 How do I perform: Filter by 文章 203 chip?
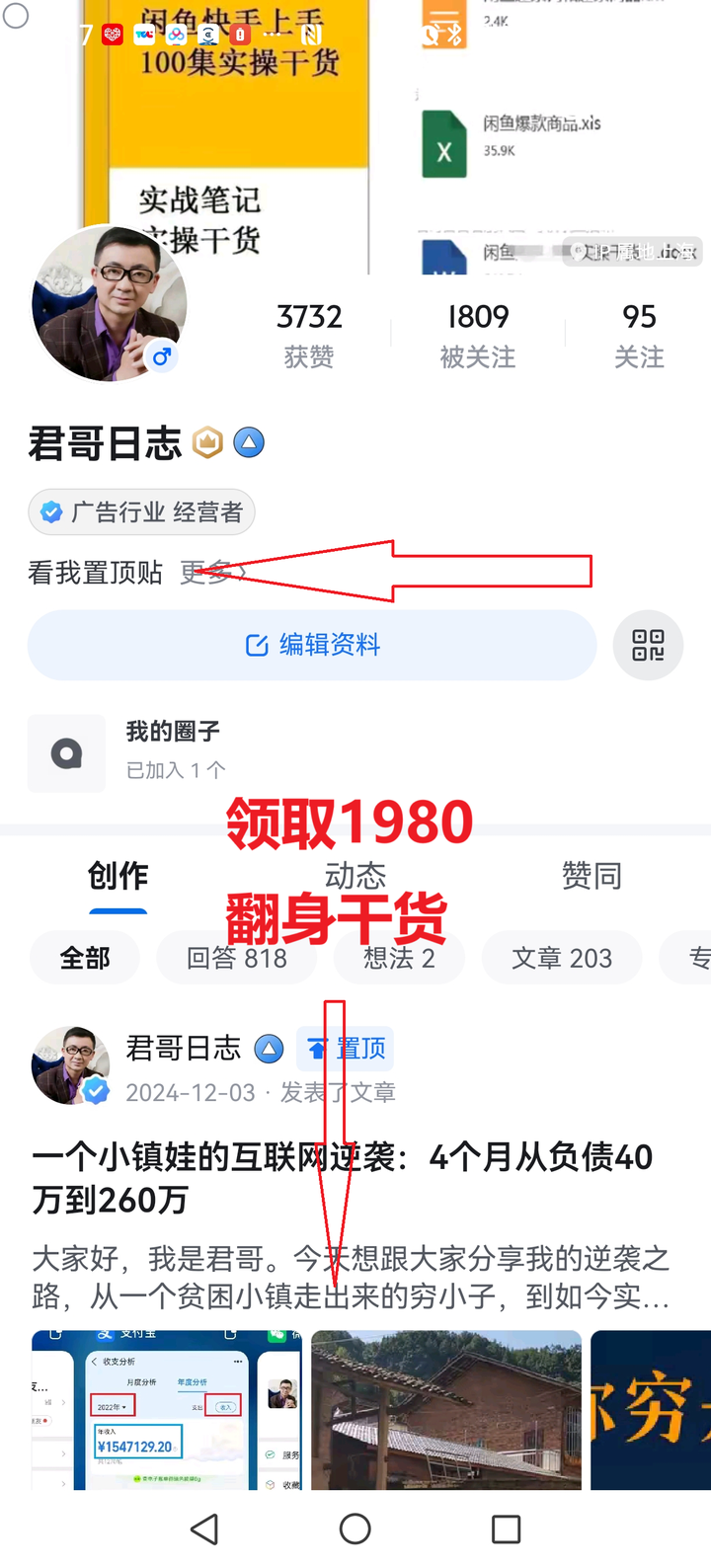click(562, 958)
